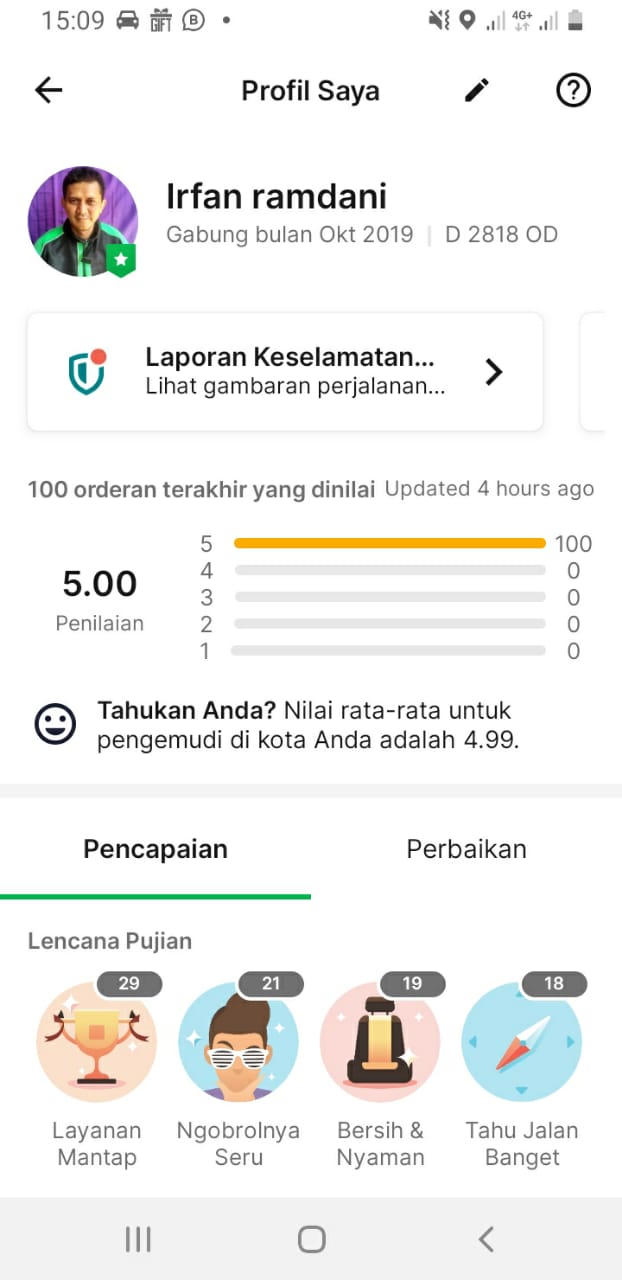This screenshot has width=622, height=1280.
Task: Open the Ngobrolnya Seru badge
Action: click(x=238, y=1042)
